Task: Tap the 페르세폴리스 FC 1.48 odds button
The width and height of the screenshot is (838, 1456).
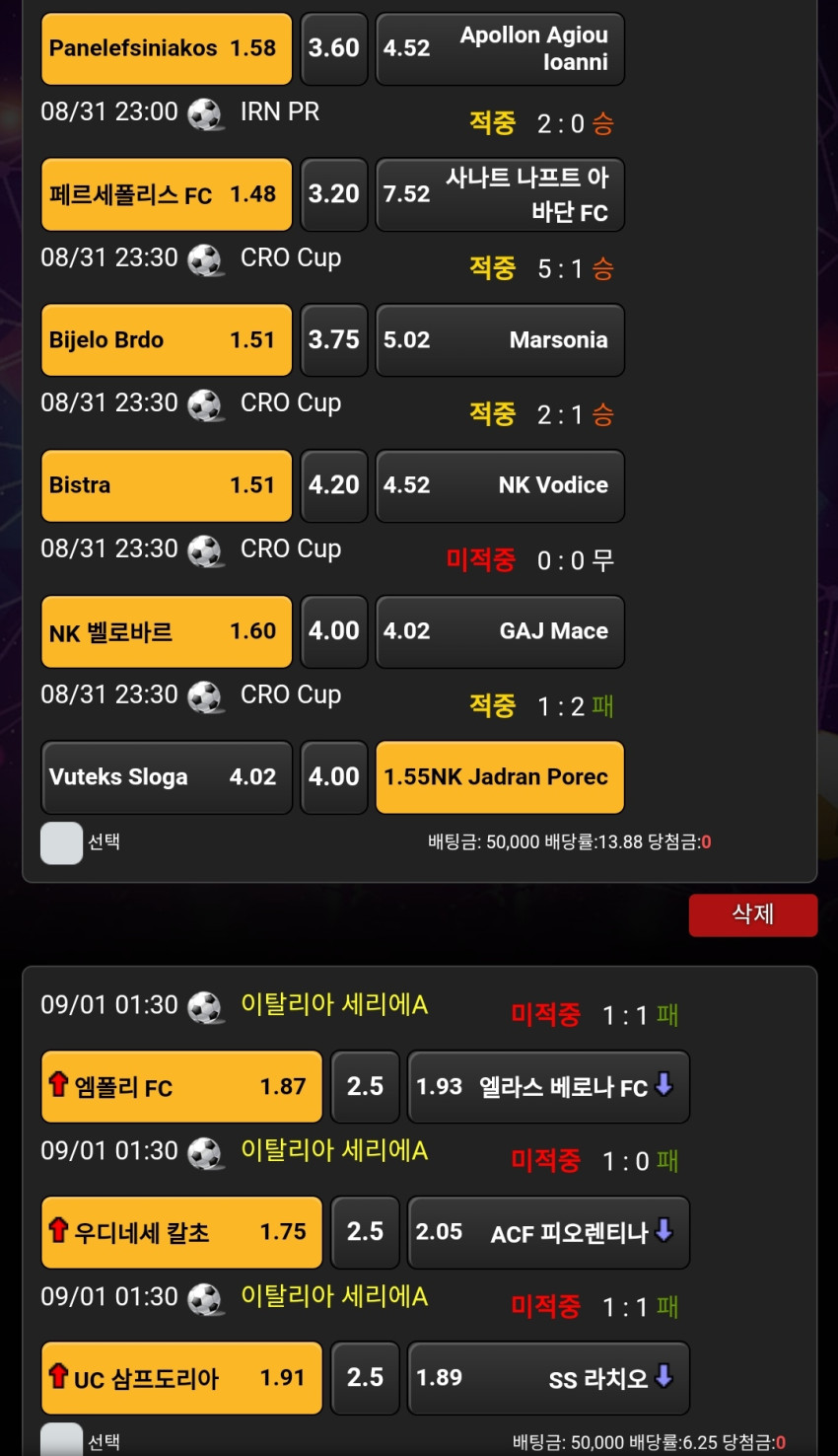Action: [x=167, y=194]
